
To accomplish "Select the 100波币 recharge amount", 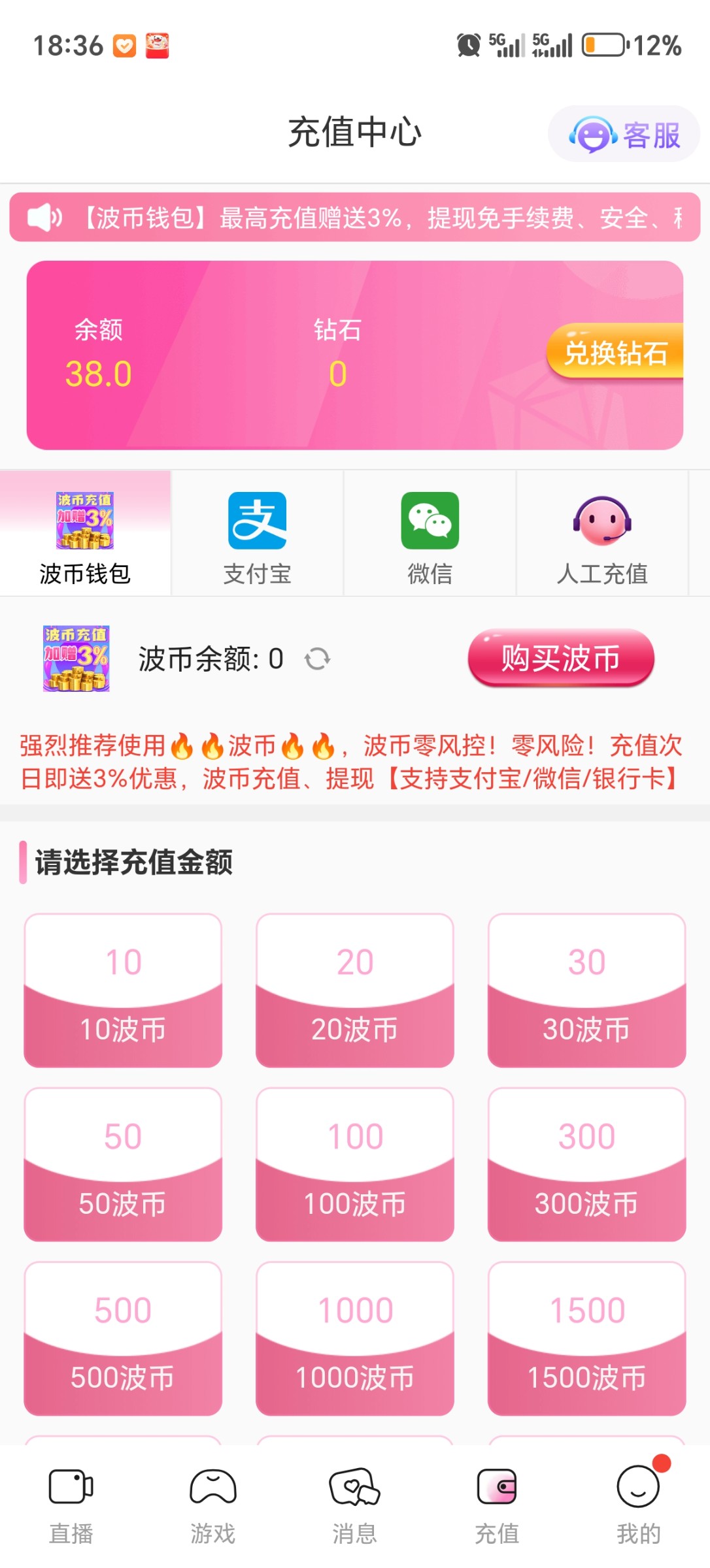I will click(354, 1165).
